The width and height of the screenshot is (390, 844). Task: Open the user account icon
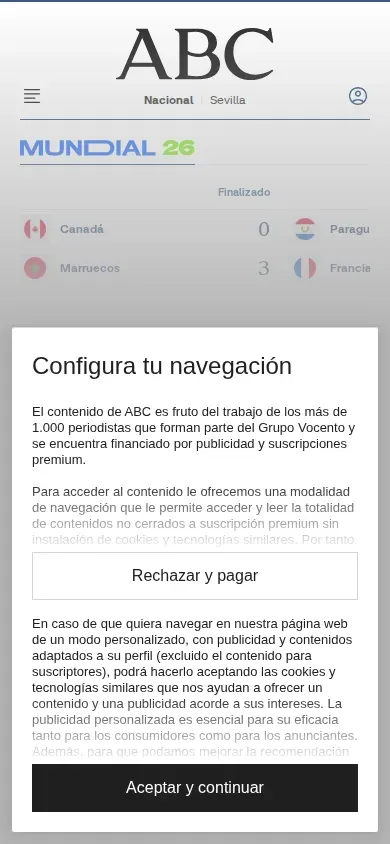coord(358,96)
